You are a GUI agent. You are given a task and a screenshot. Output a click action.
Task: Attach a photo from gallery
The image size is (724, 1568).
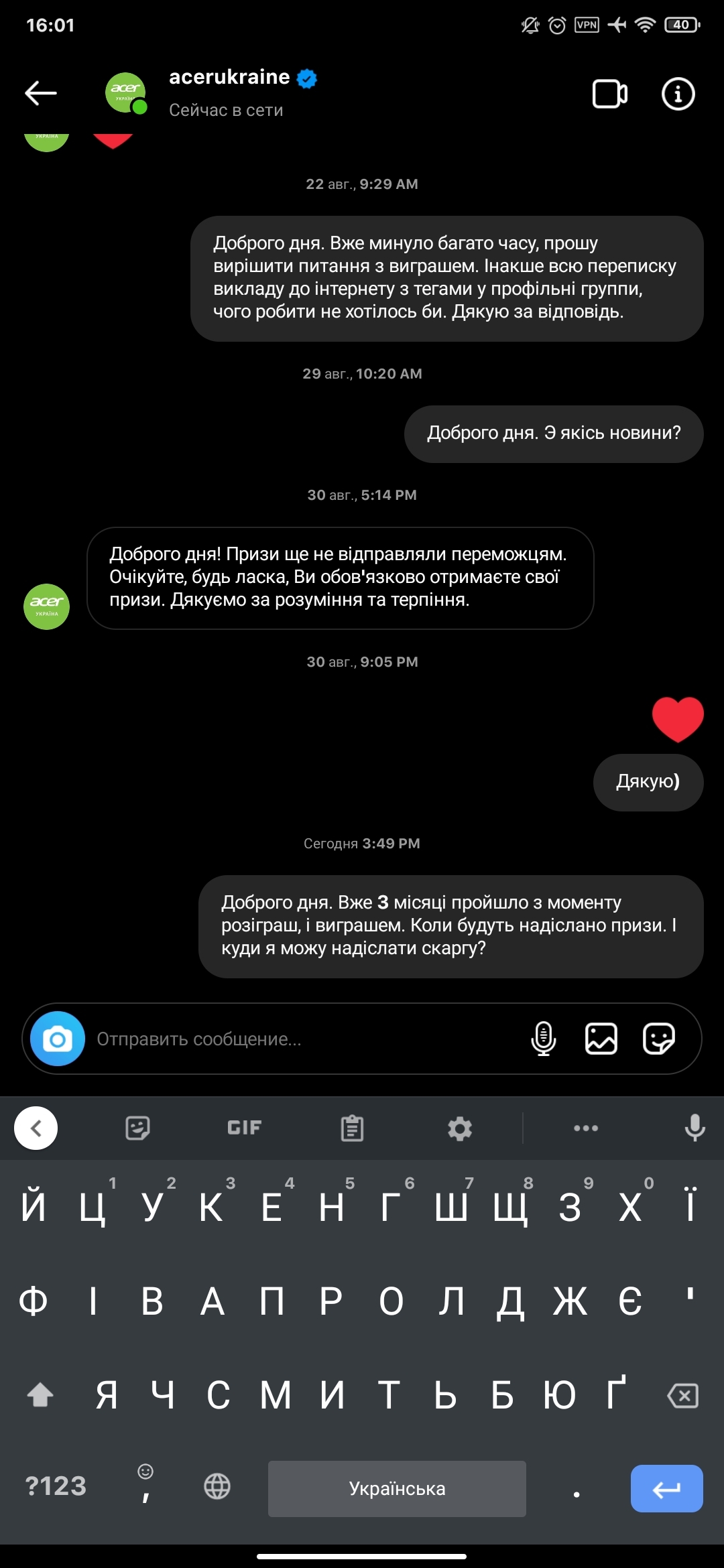[601, 1039]
